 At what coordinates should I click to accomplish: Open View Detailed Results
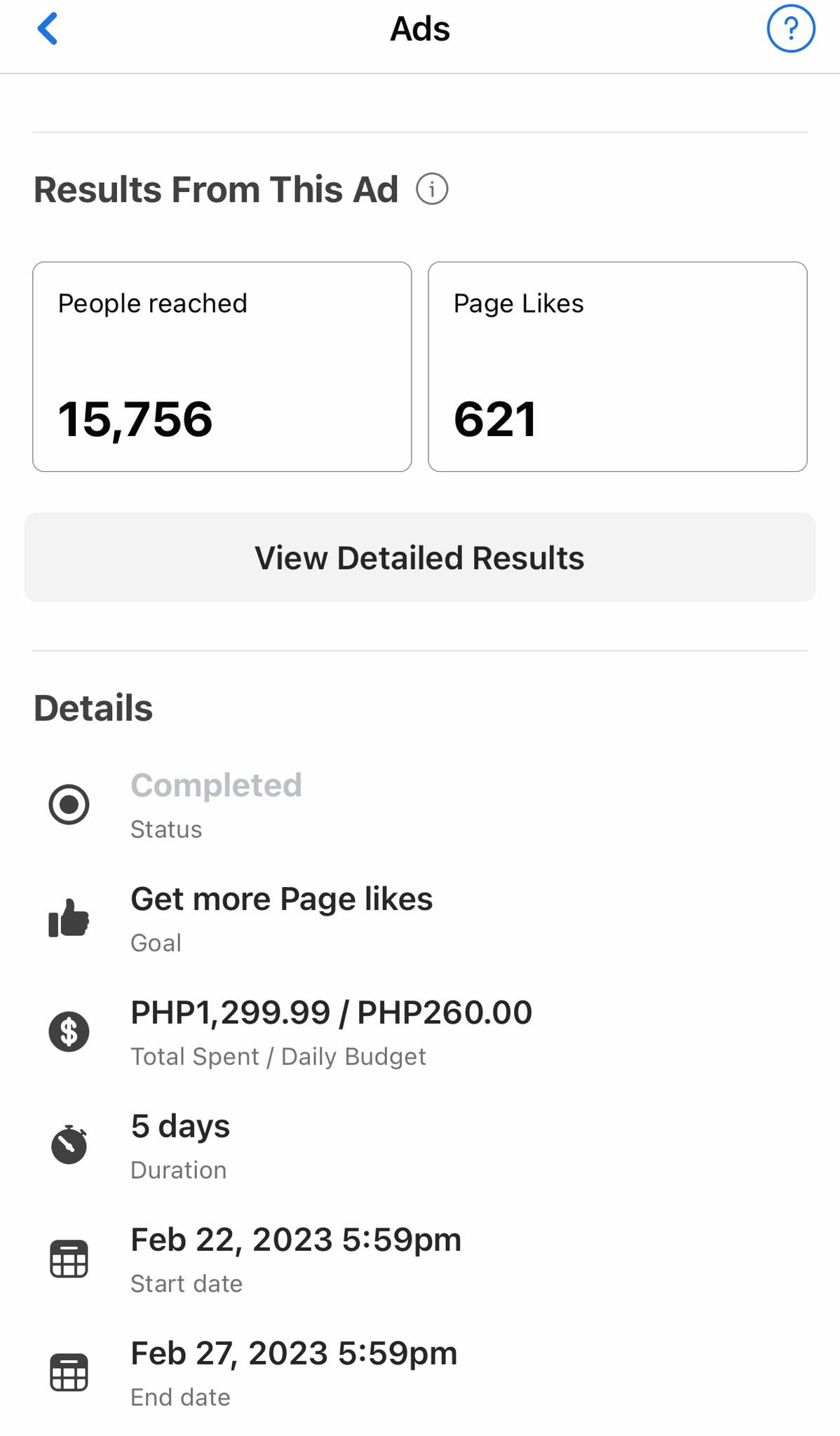click(x=419, y=557)
